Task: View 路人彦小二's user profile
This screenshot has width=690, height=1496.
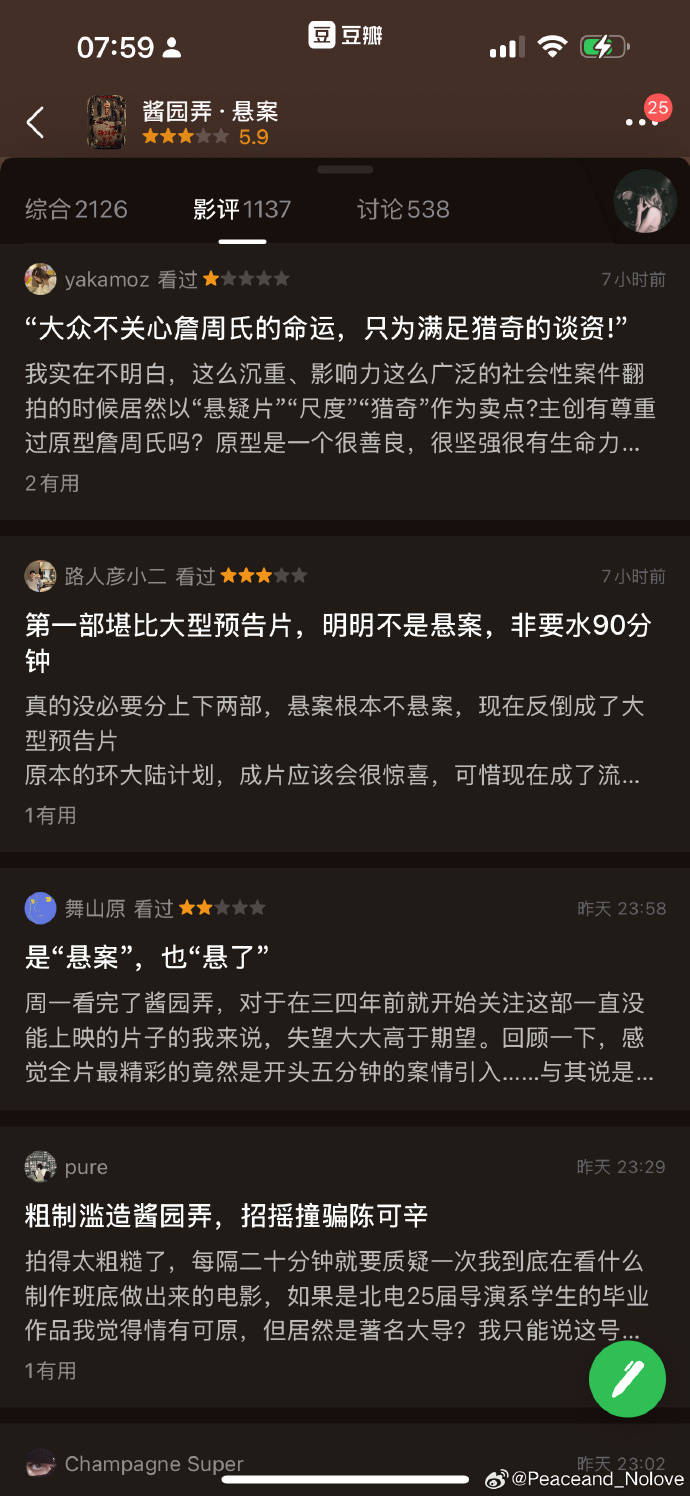Action: point(41,576)
